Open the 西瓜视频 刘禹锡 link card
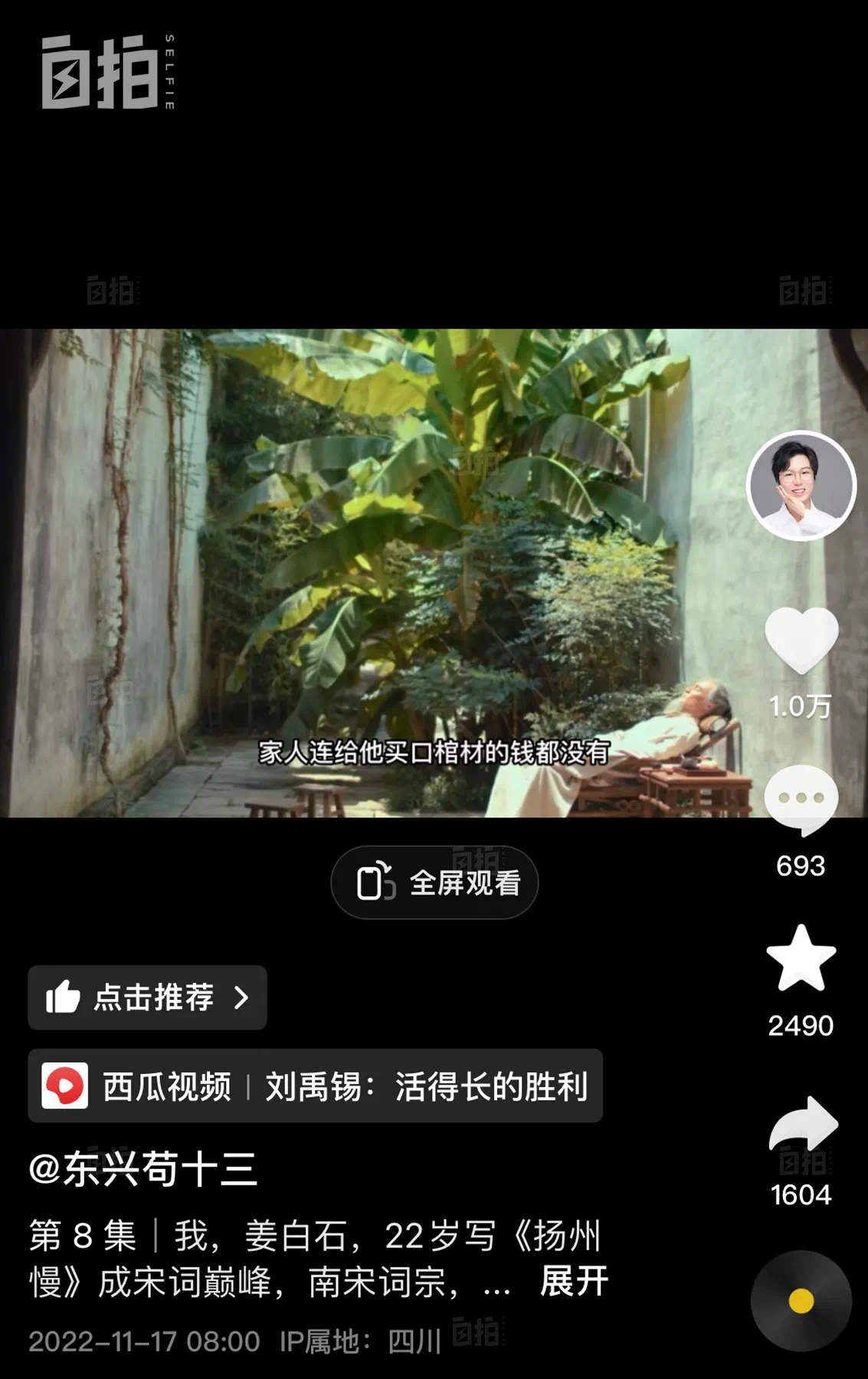 pyautogui.click(x=315, y=1086)
